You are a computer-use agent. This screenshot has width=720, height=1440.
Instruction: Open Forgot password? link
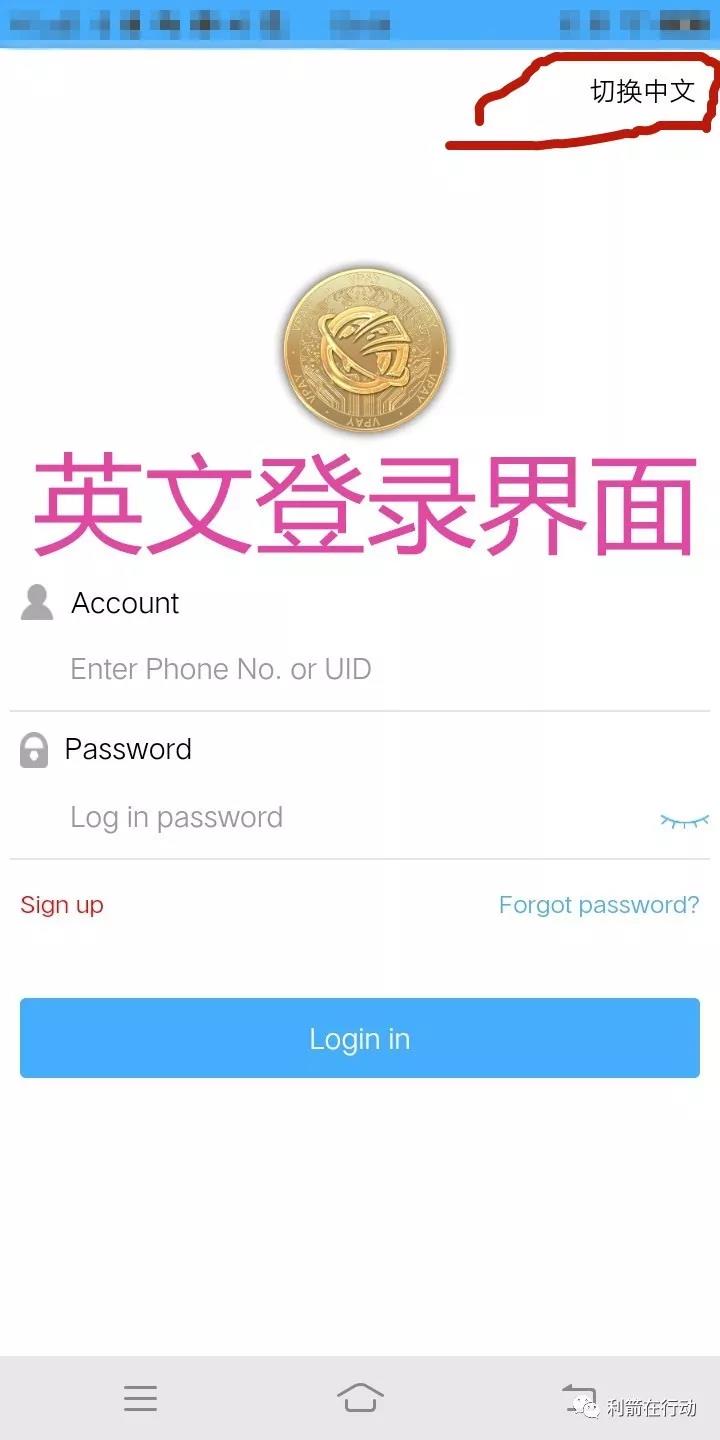[598, 905]
